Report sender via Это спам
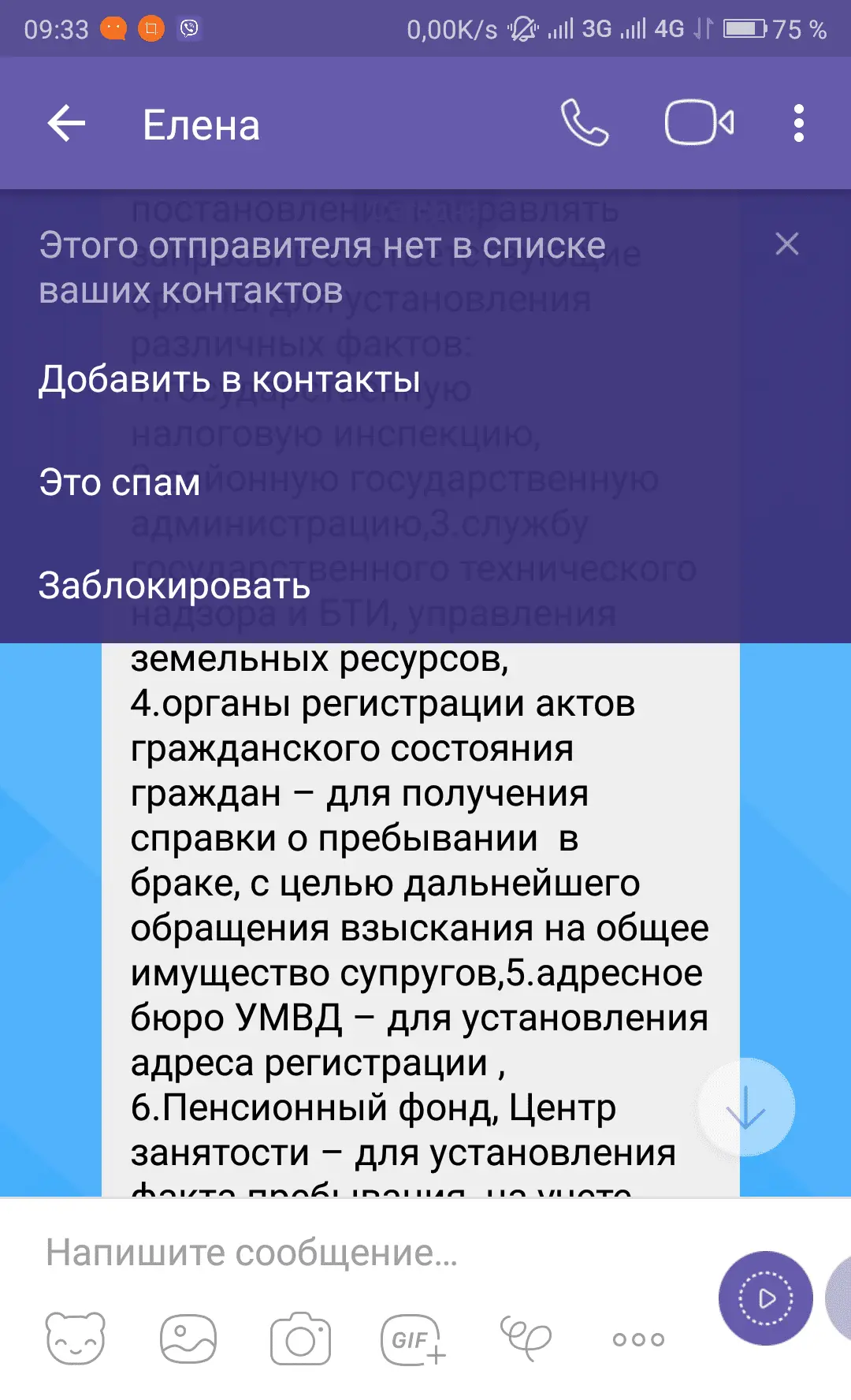This screenshot has height=1400, width=851. tap(120, 482)
